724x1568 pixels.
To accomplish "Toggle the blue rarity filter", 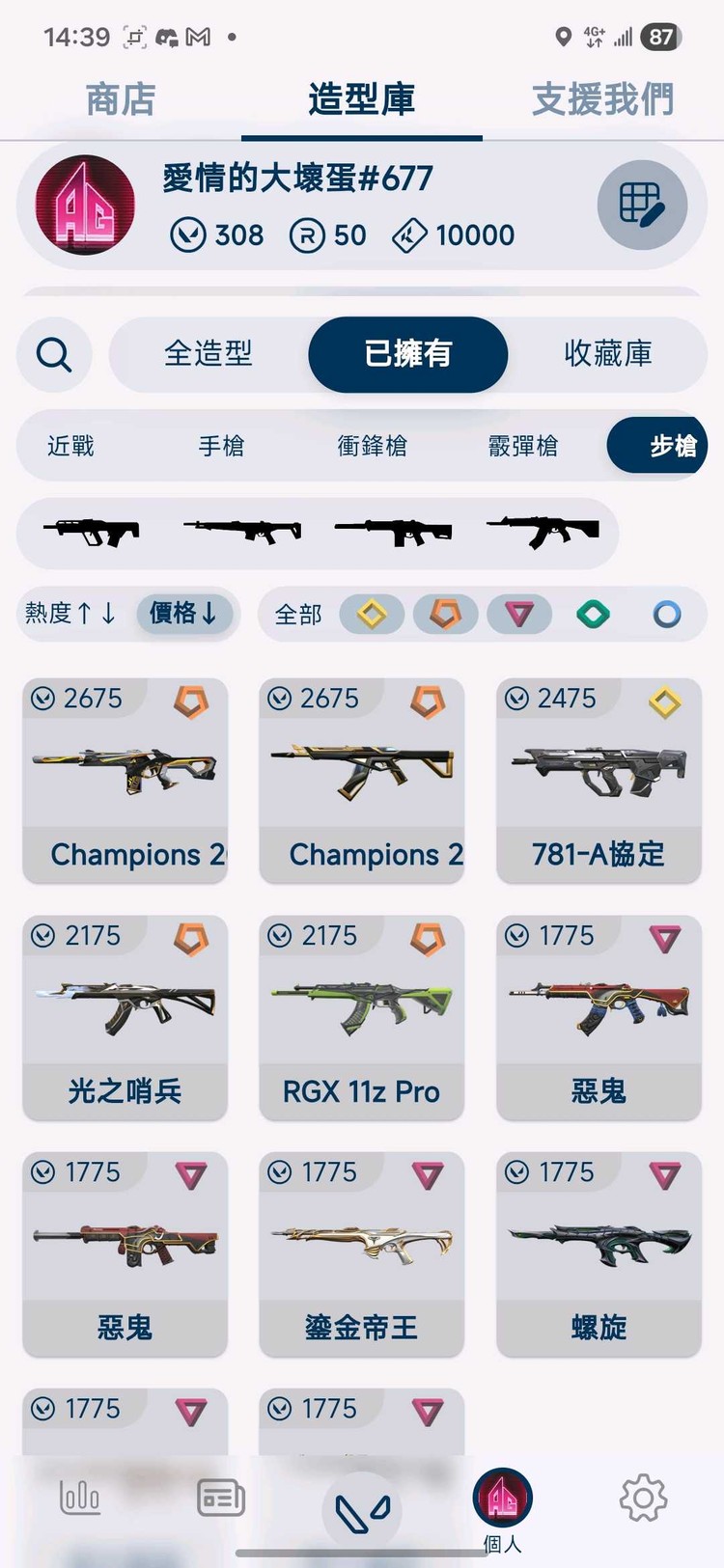I will pos(667,614).
